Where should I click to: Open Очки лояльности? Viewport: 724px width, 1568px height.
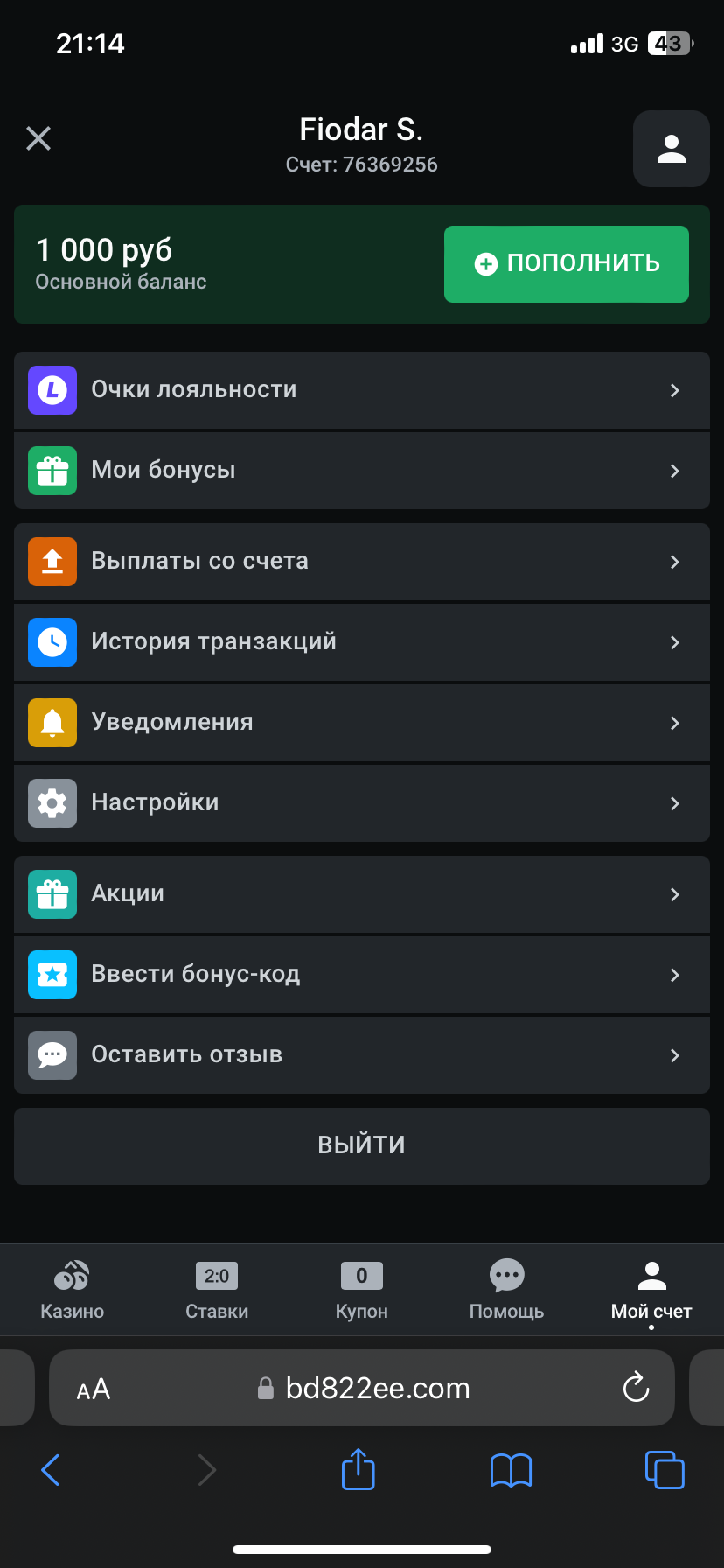(x=361, y=390)
